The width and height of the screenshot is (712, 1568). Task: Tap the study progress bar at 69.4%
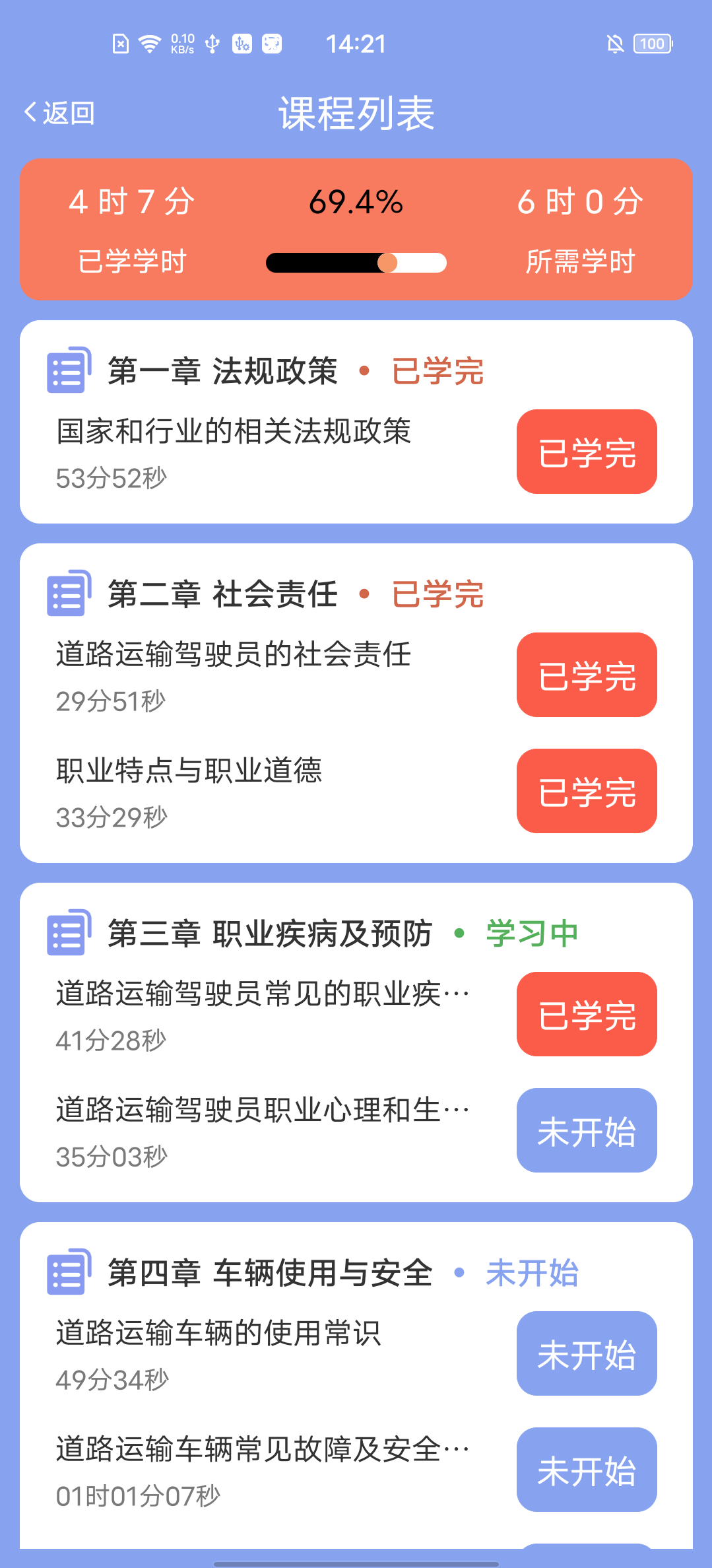(x=356, y=262)
